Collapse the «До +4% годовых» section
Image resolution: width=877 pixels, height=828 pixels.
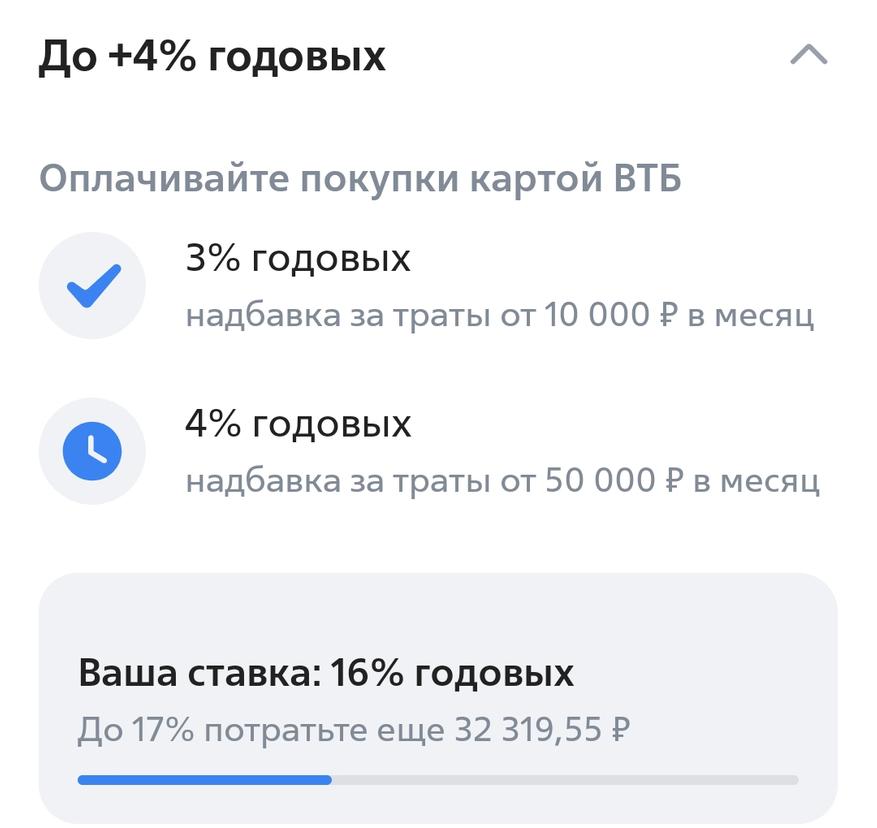808,55
